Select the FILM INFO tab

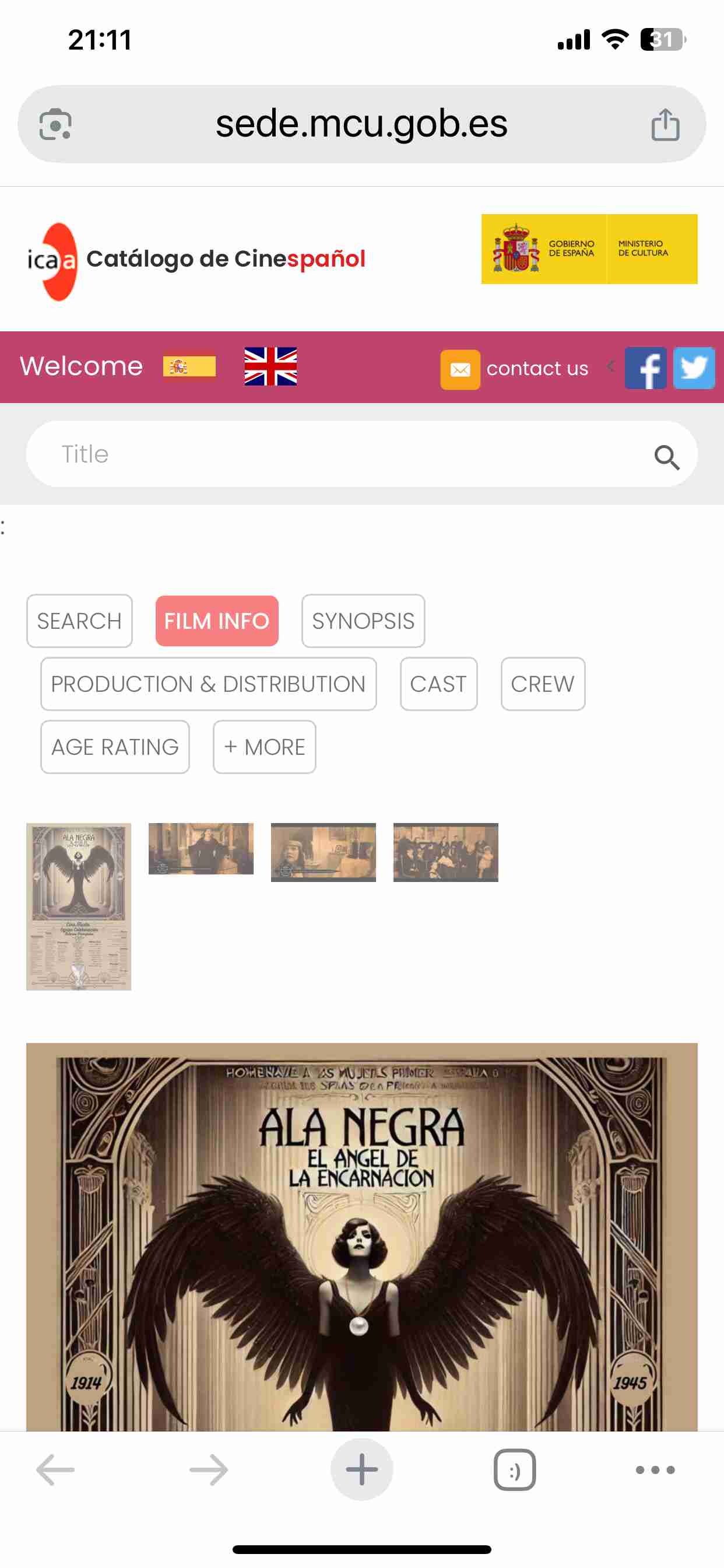pyautogui.click(x=217, y=621)
